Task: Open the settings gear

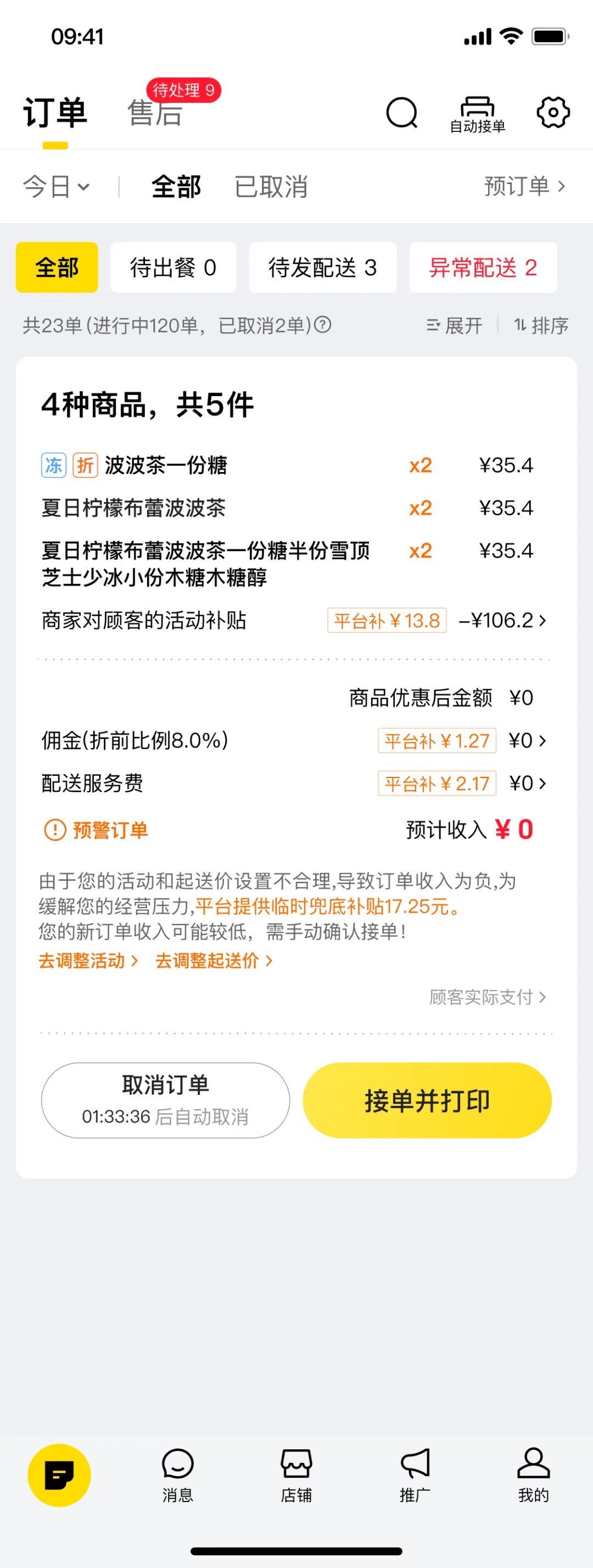Action: (x=553, y=112)
